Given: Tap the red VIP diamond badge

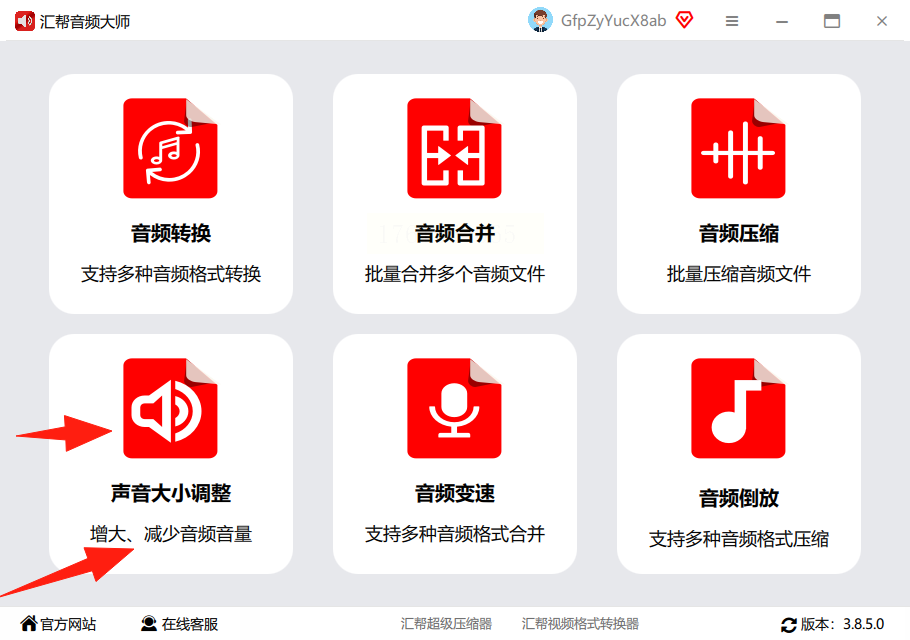Looking at the screenshot, I should click(x=685, y=21).
